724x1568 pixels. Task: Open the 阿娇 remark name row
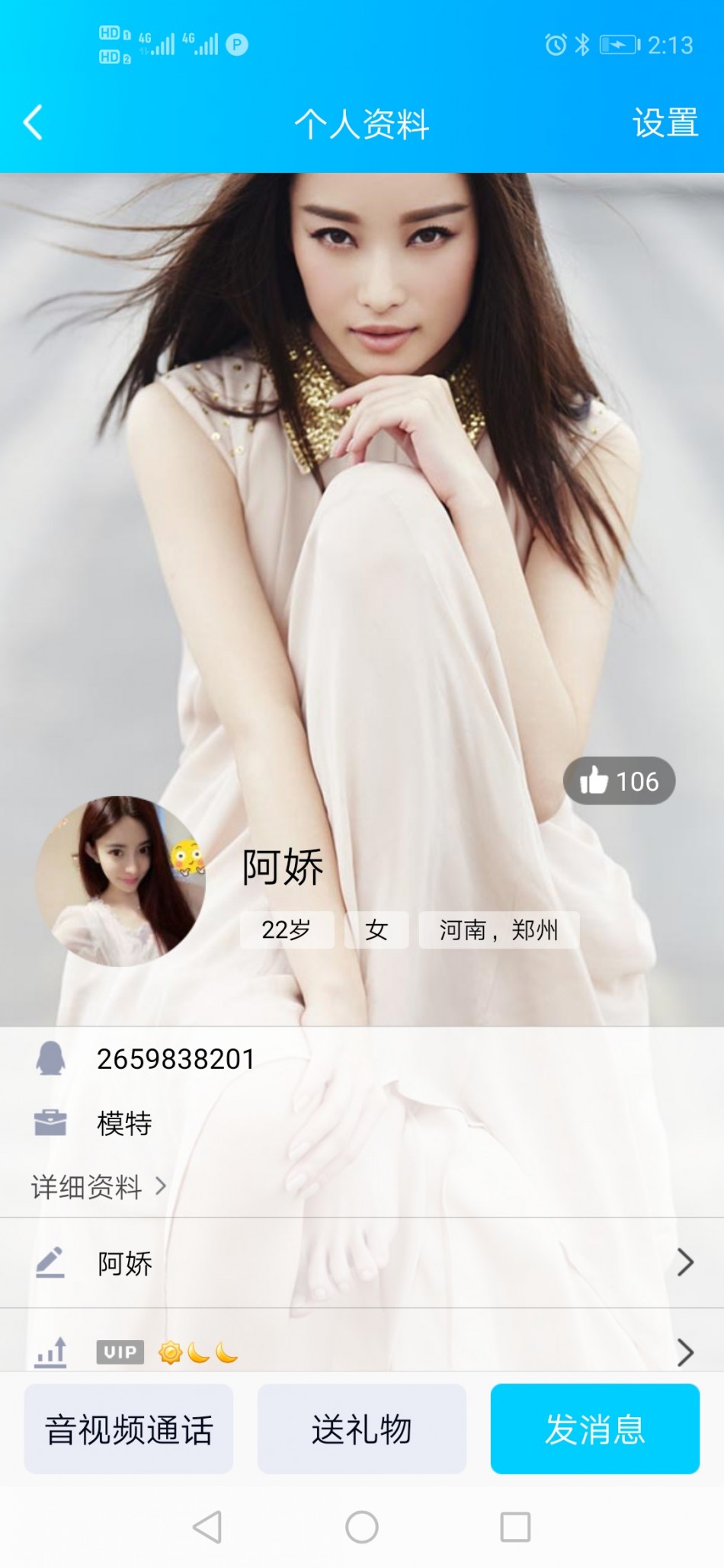(362, 1263)
